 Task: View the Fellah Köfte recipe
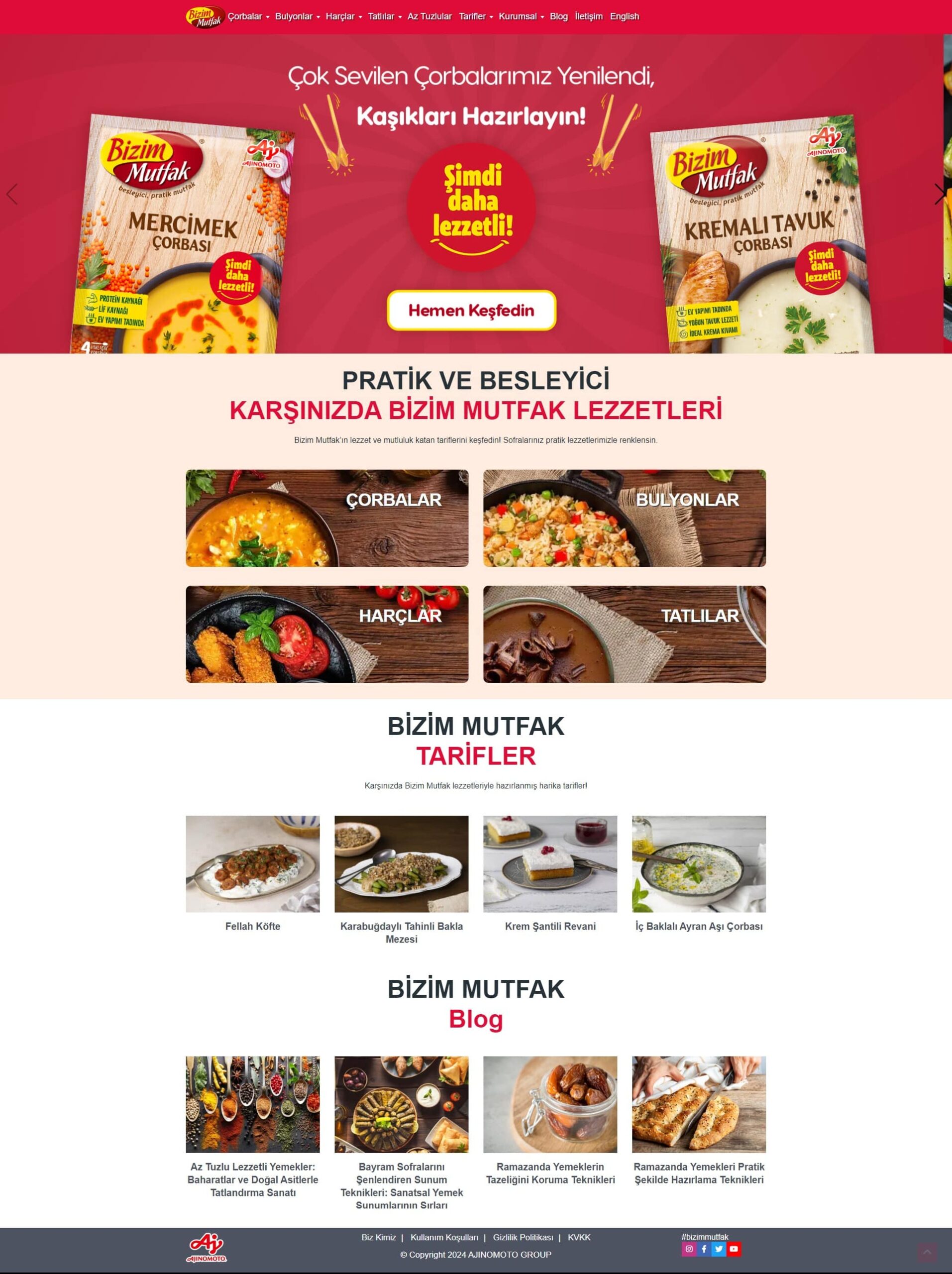[x=252, y=863]
